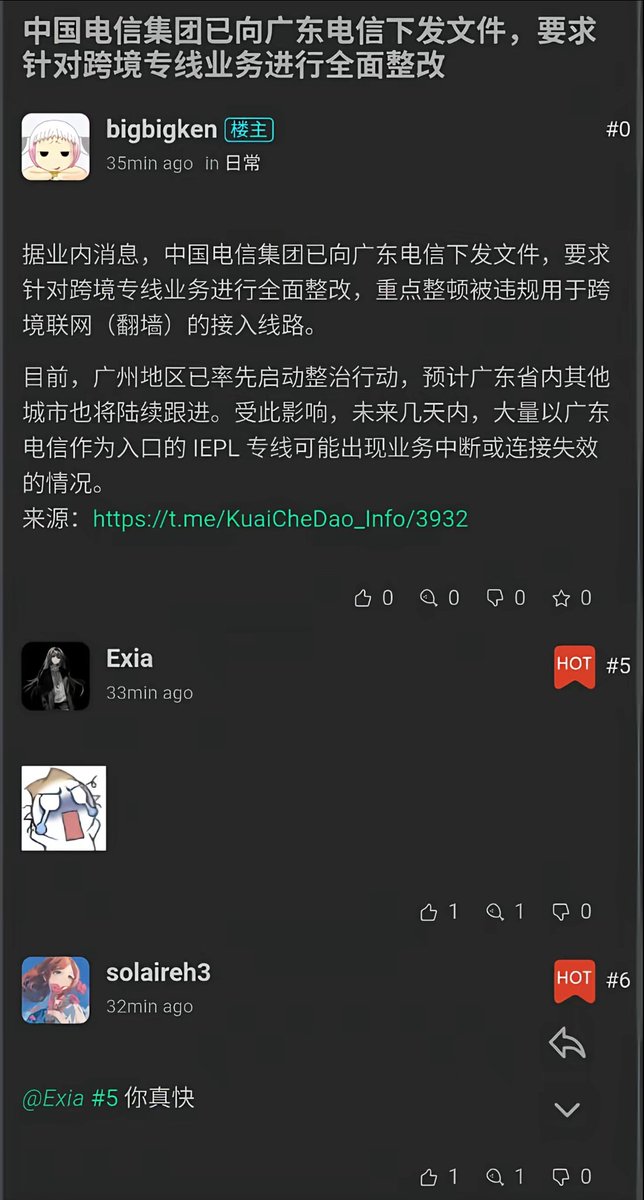Tap the floating down chevron button
The height and width of the screenshot is (1200, 644).
click(x=567, y=1109)
